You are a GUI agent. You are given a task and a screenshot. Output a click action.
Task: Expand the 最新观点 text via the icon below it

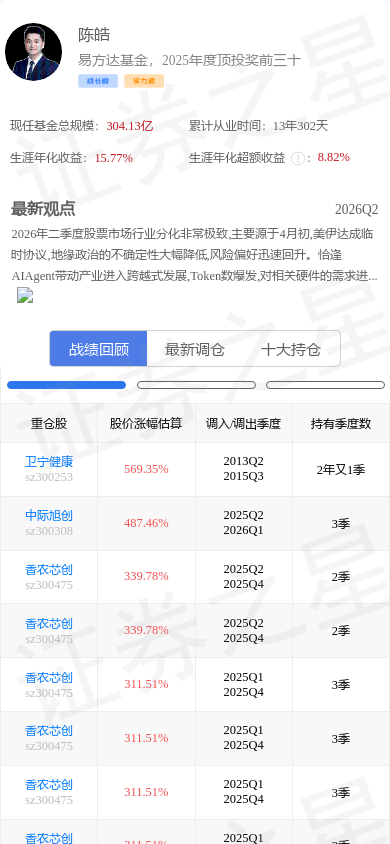[x=25, y=295]
